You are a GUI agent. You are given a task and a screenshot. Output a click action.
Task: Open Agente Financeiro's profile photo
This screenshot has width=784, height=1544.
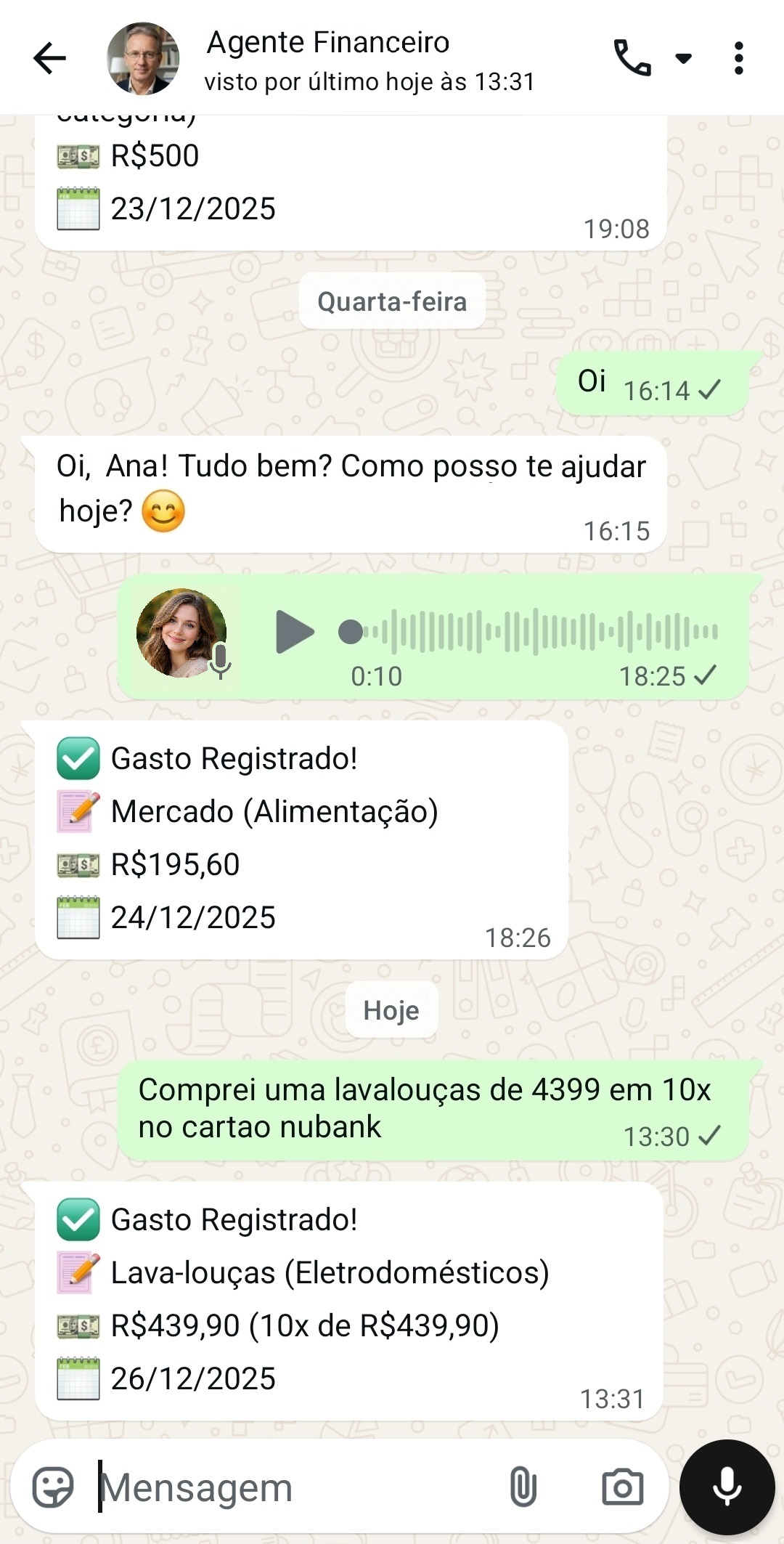[143, 58]
